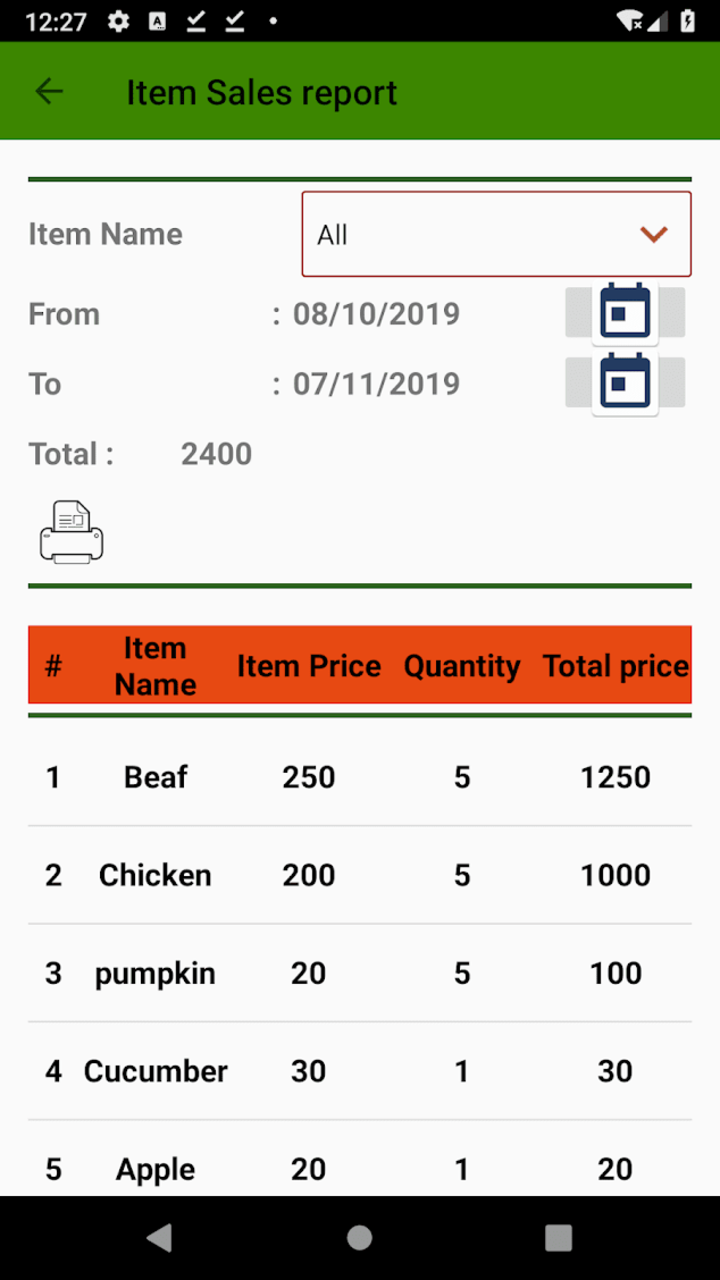Image resolution: width=720 pixels, height=1280 pixels.
Task: Select the Chicken row total price 1000
Action: pos(614,875)
